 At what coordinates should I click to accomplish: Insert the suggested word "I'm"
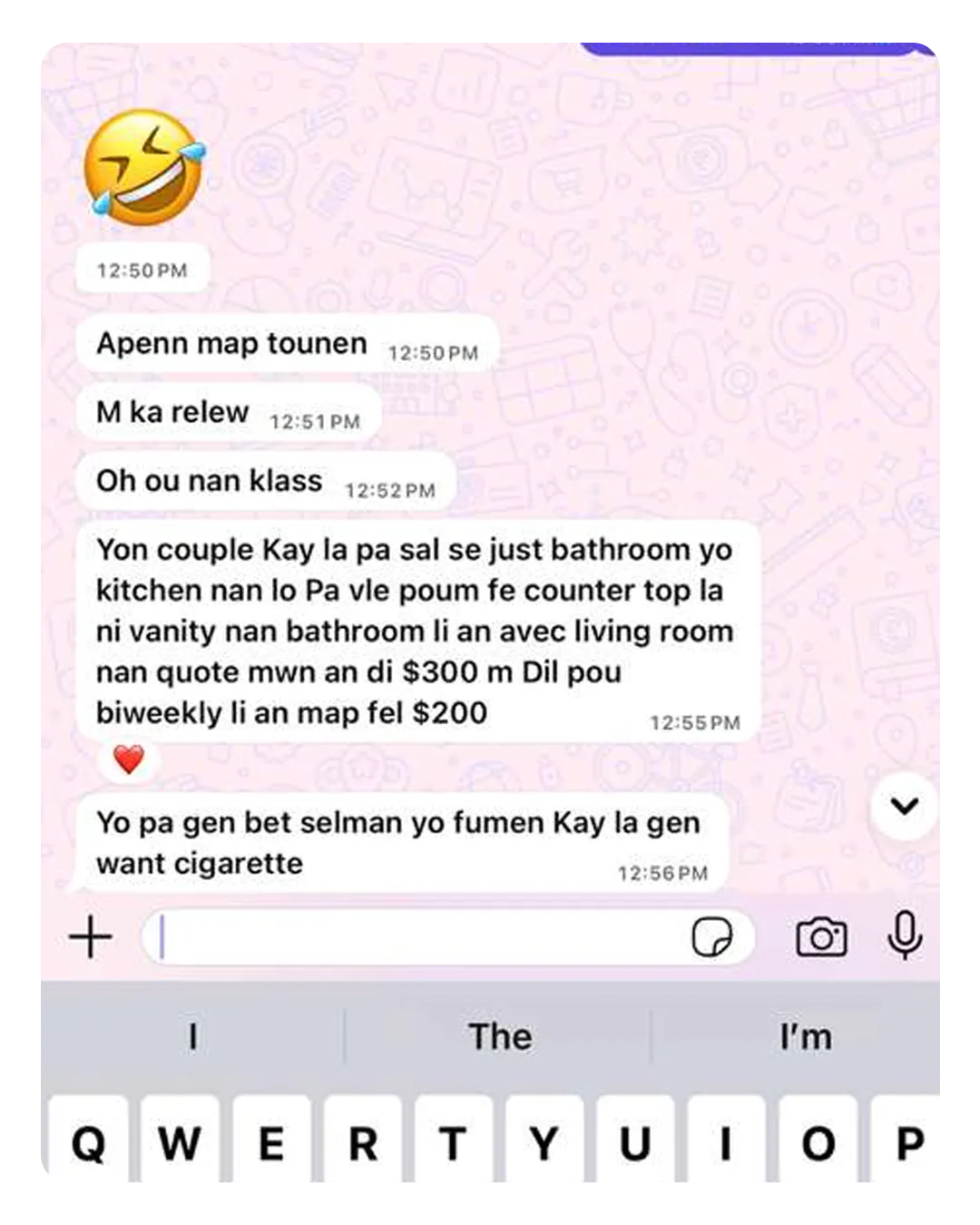[806, 1036]
